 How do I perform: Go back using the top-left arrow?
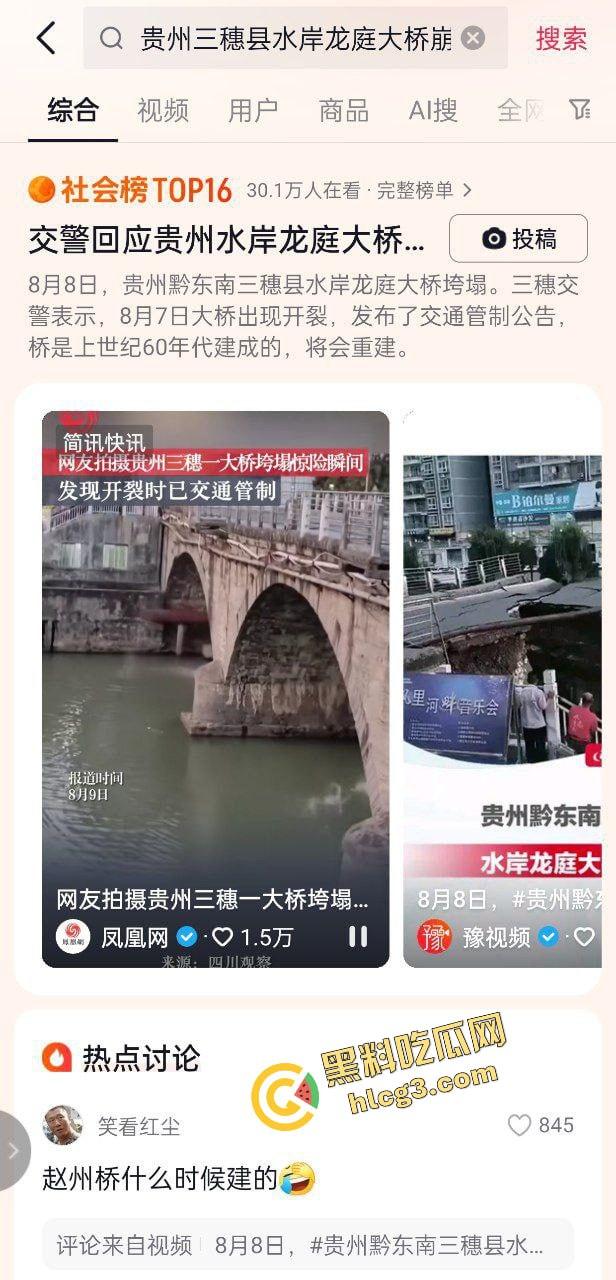tap(45, 39)
